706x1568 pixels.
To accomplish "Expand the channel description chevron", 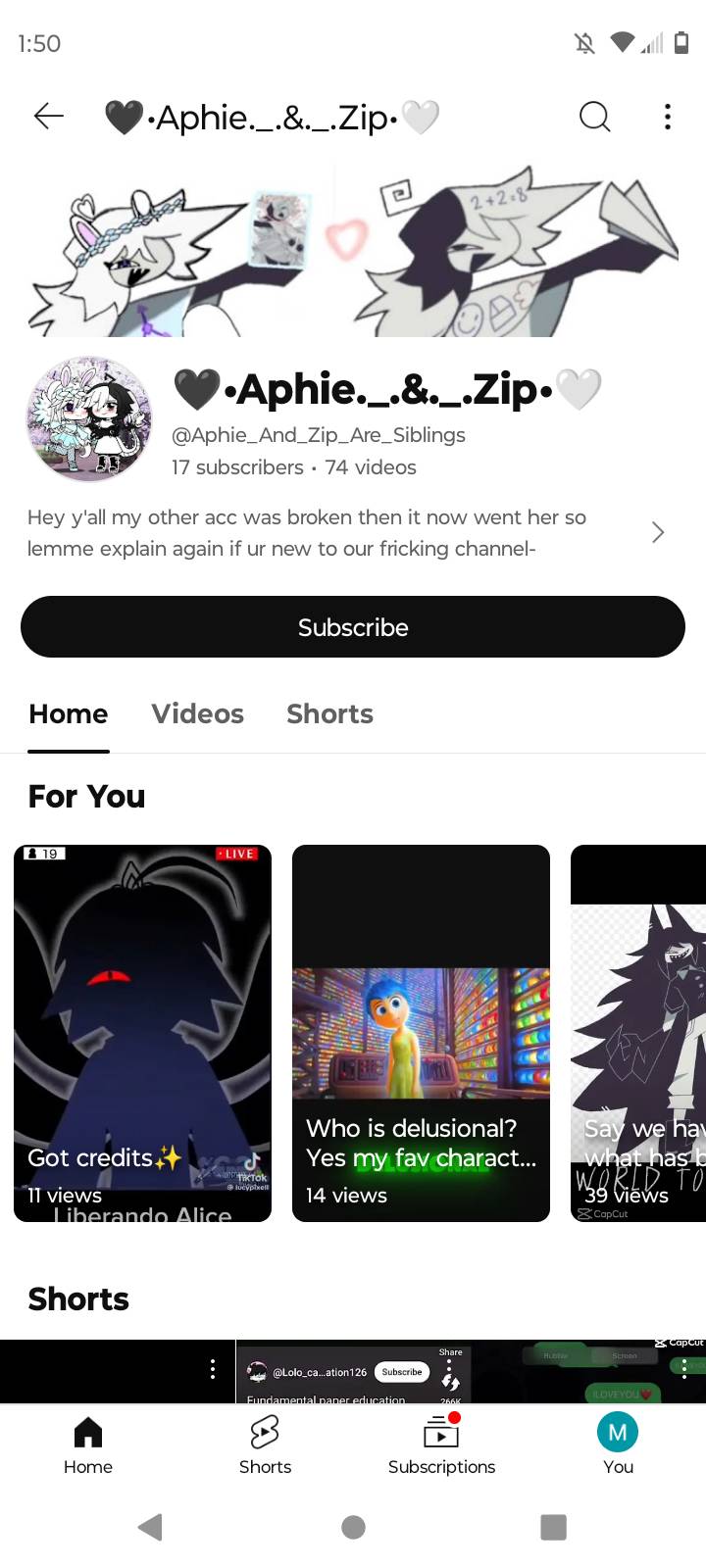I will point(658,532).
